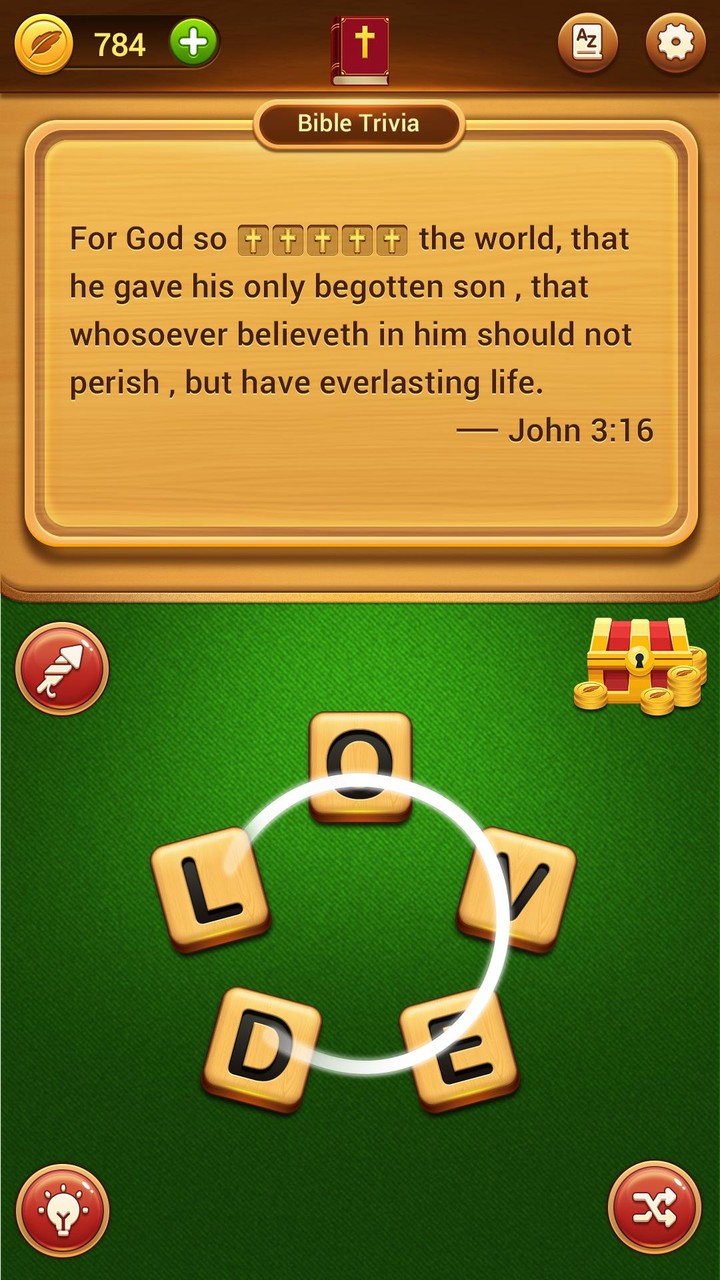Use the rocket power-up button
The height and width of the screenshot is (1280, 720).
click(62, 668)
